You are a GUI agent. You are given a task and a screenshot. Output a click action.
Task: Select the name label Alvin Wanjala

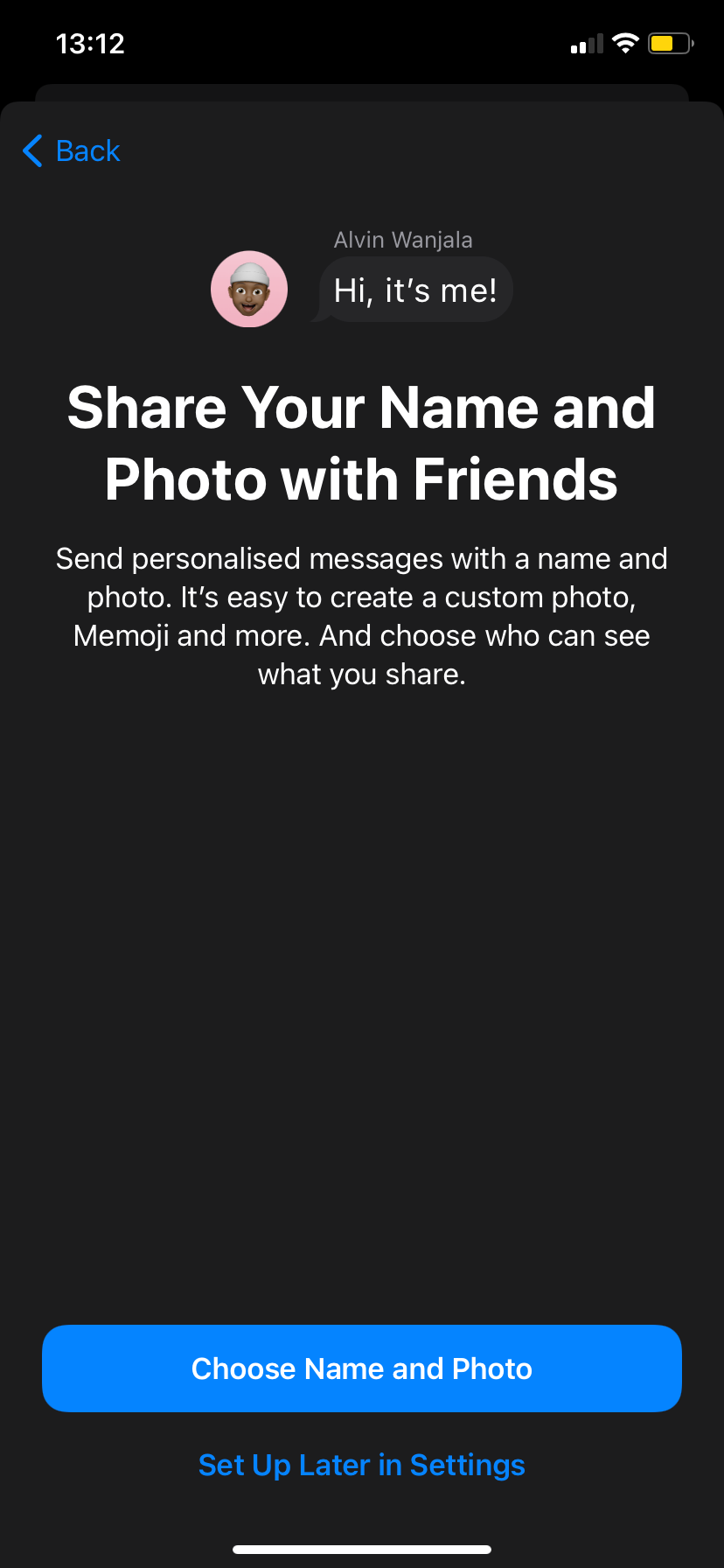point(402,239)
